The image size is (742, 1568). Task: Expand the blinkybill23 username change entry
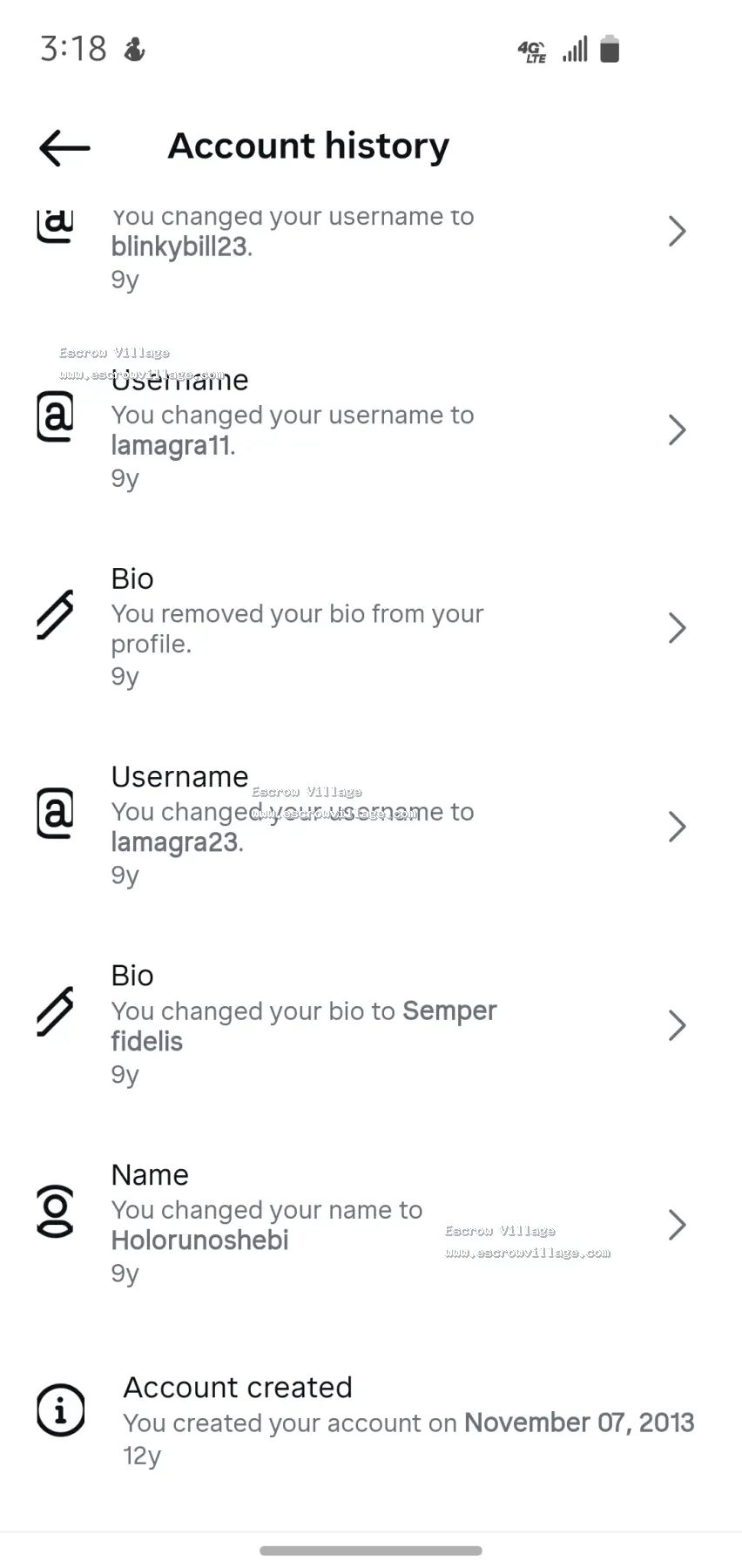(x=678, y=231)
